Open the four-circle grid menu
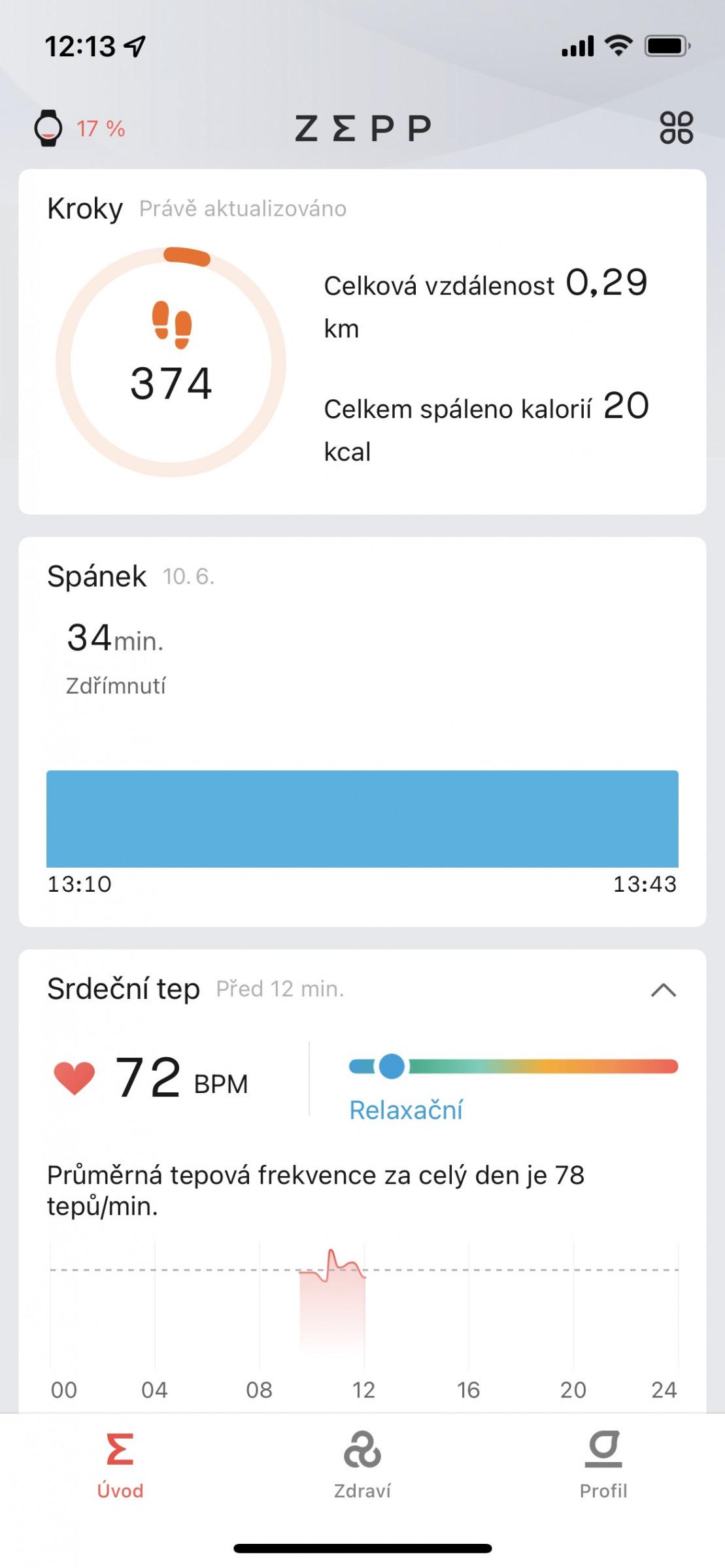725x1568 pixels. pyautogui.click(x=676, y=127)
